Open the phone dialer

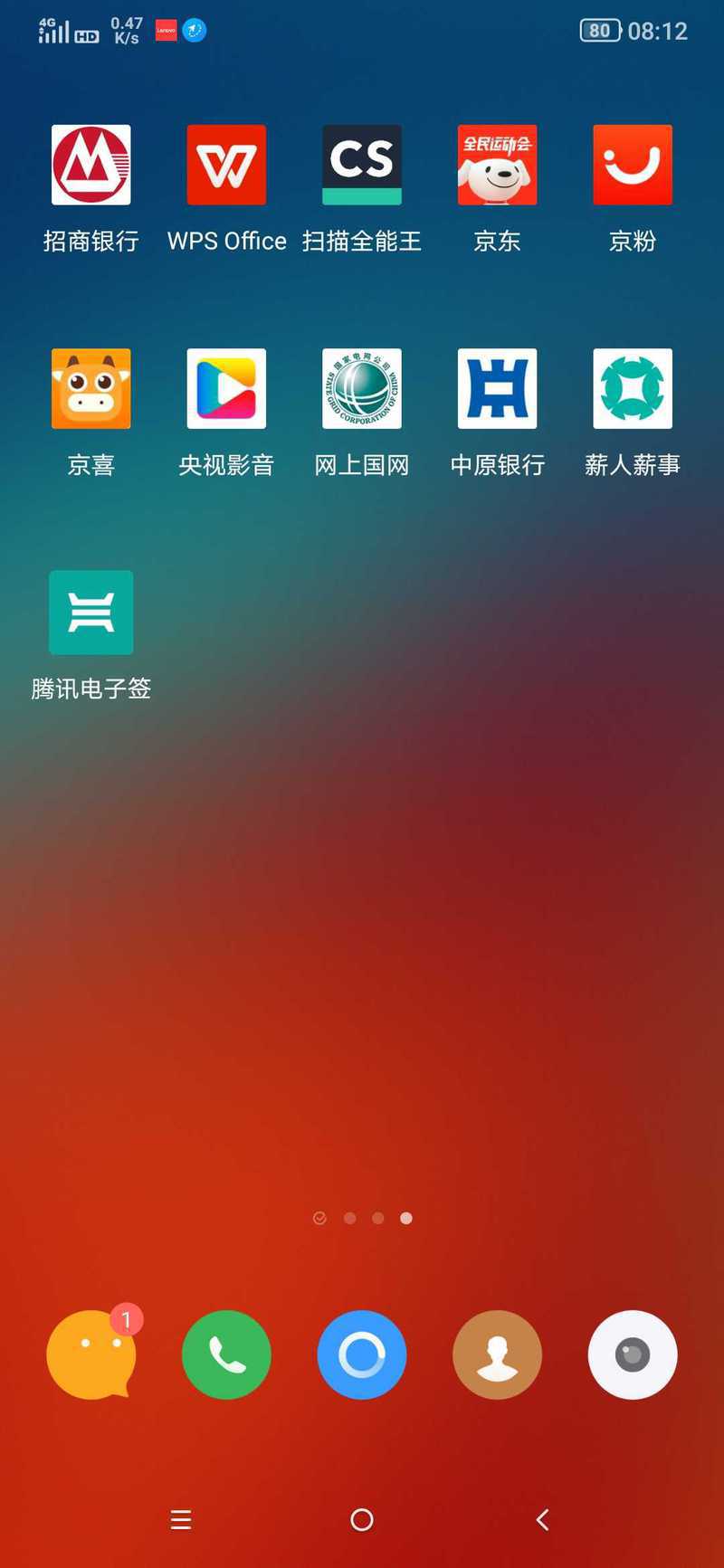click(226, 1354)
